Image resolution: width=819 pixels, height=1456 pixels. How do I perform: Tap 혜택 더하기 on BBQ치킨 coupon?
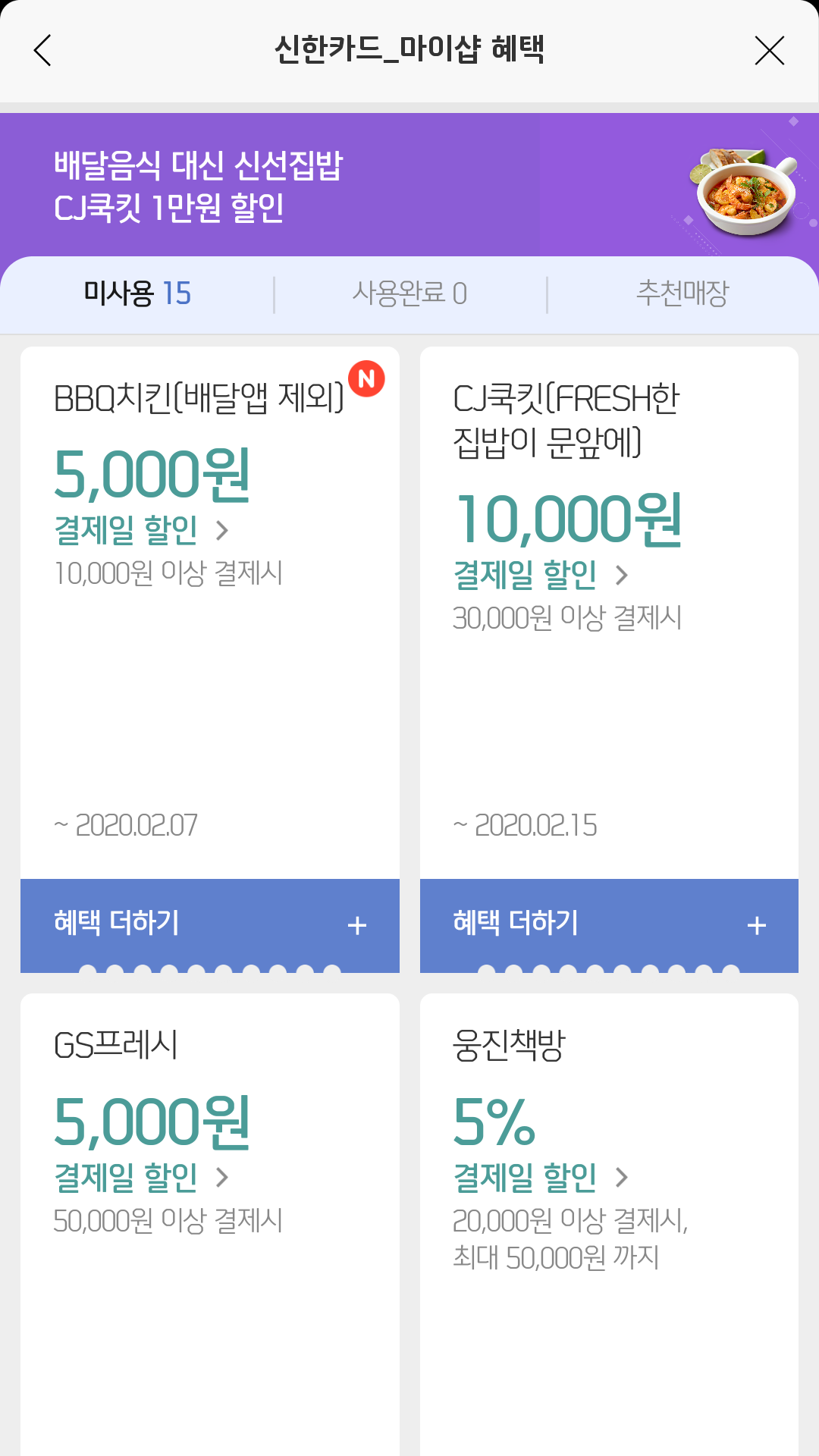tap(210, 924)
